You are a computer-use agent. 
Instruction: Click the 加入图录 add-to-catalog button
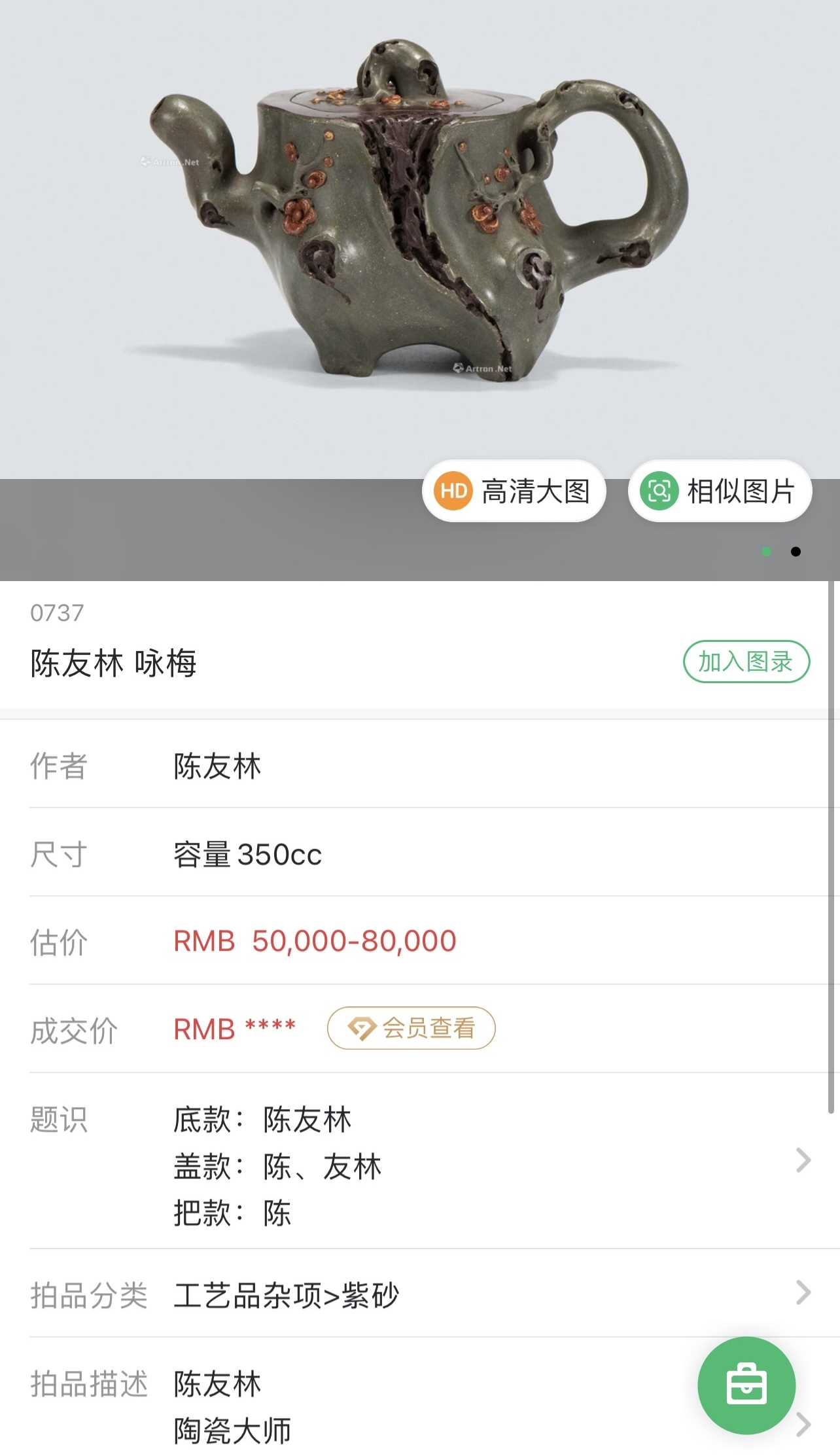click(x=747, y=663)
